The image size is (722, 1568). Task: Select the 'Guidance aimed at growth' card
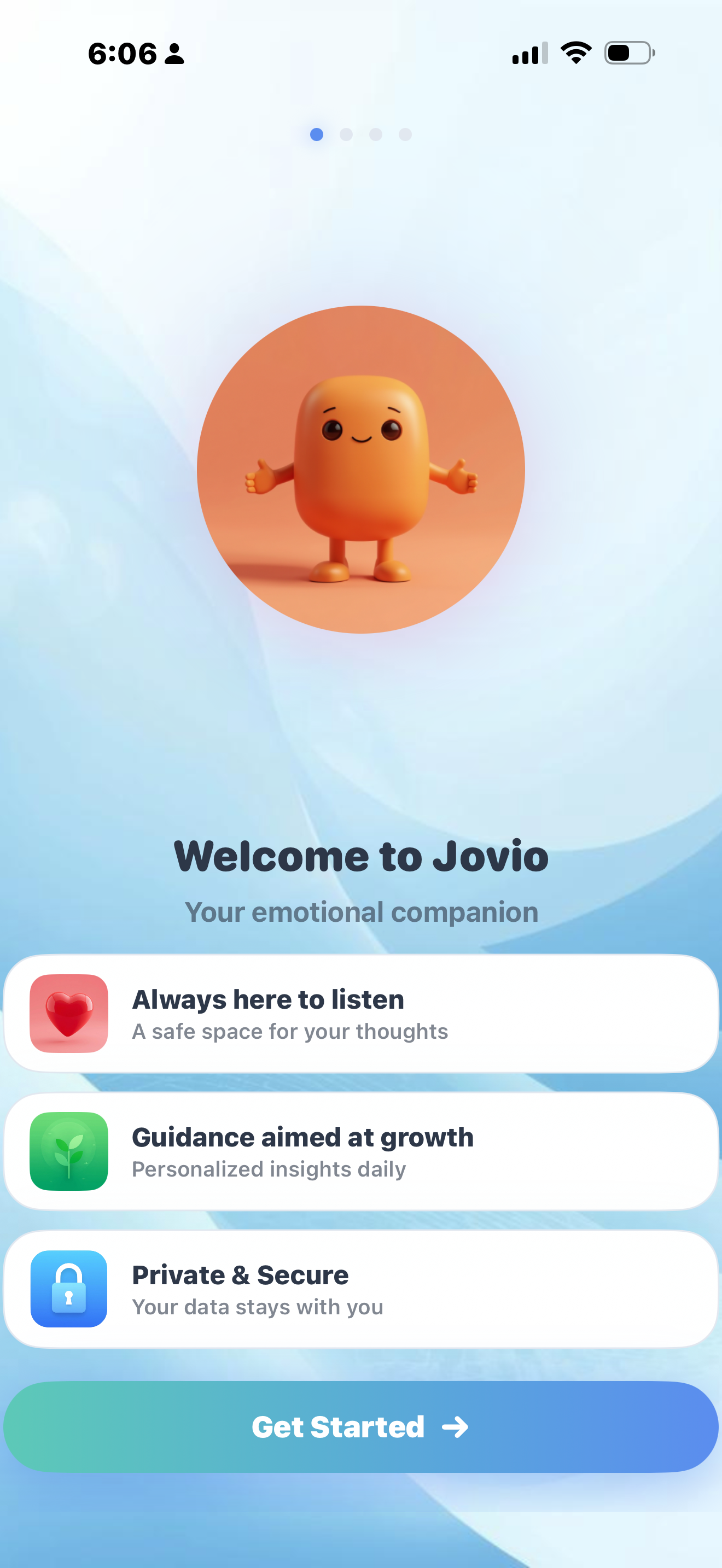pos(361,1151)
